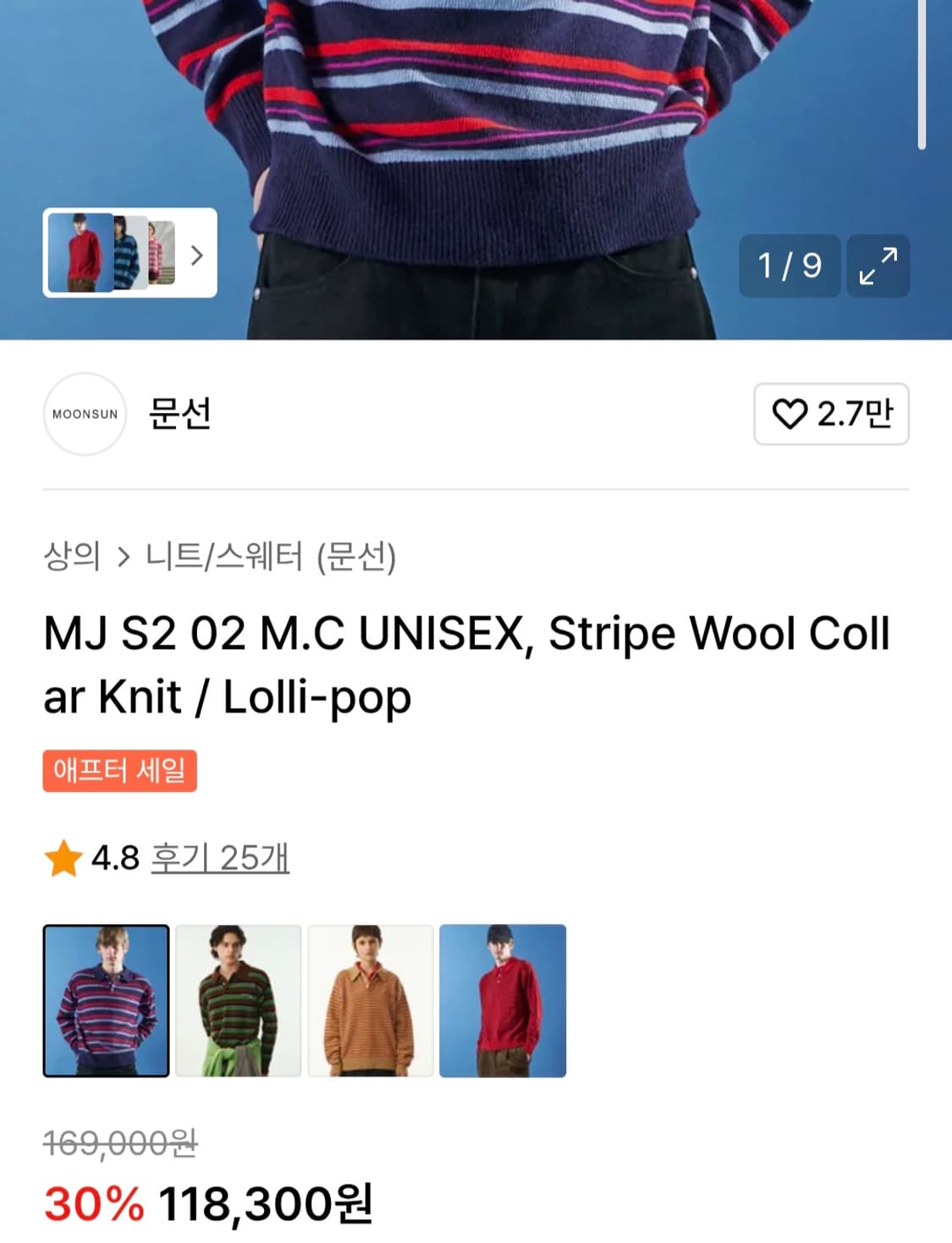
Task: Click the MOONSUN brand logo circle
Action: (85, 415)
